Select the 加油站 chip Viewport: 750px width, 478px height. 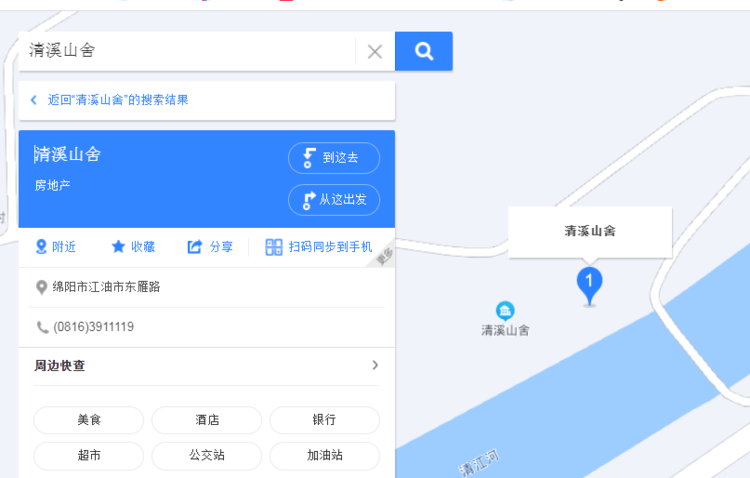324,455
